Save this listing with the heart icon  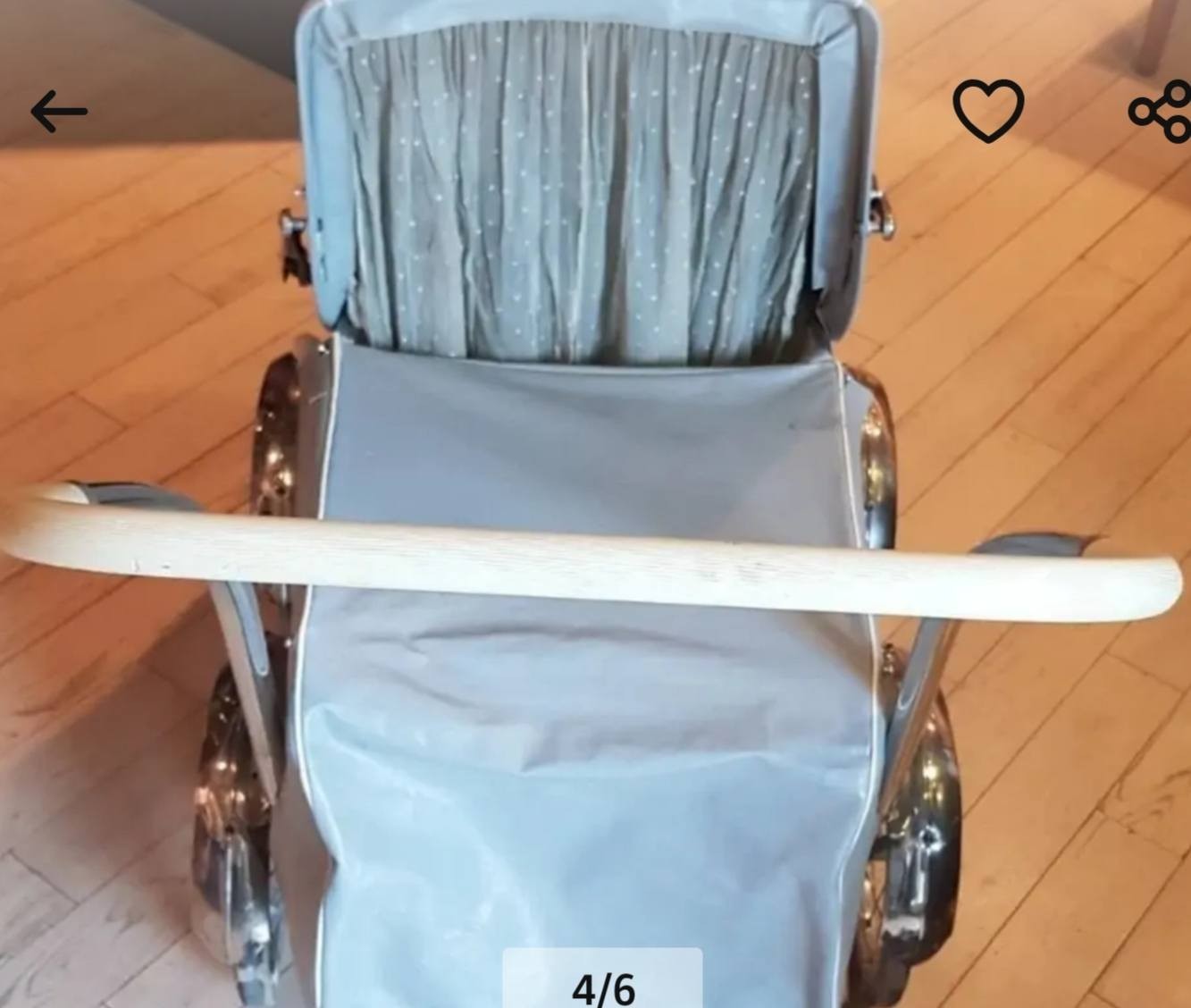[988, 111]
